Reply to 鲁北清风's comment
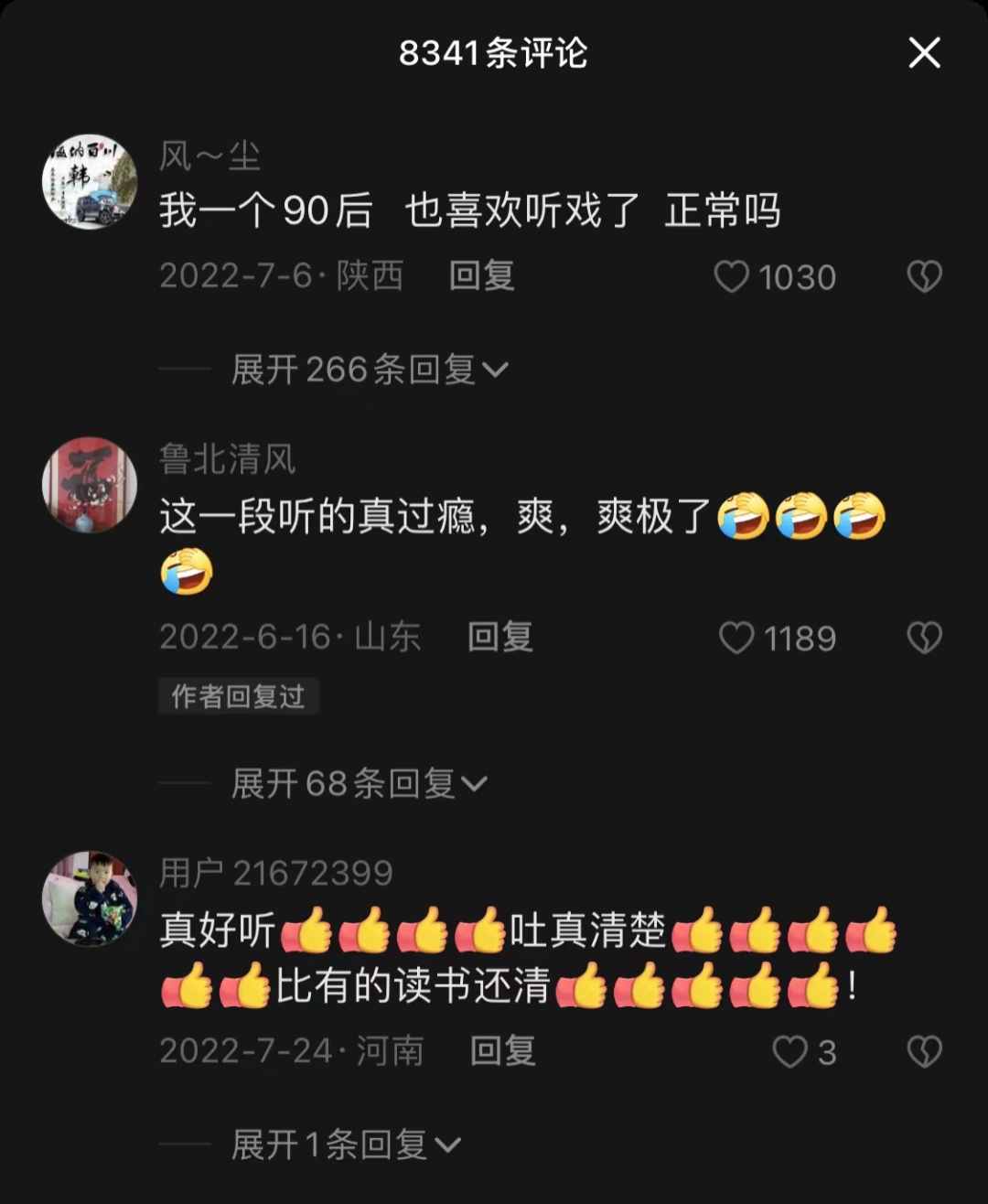Screen dimensions: 988x1204 tap(500, 637)
